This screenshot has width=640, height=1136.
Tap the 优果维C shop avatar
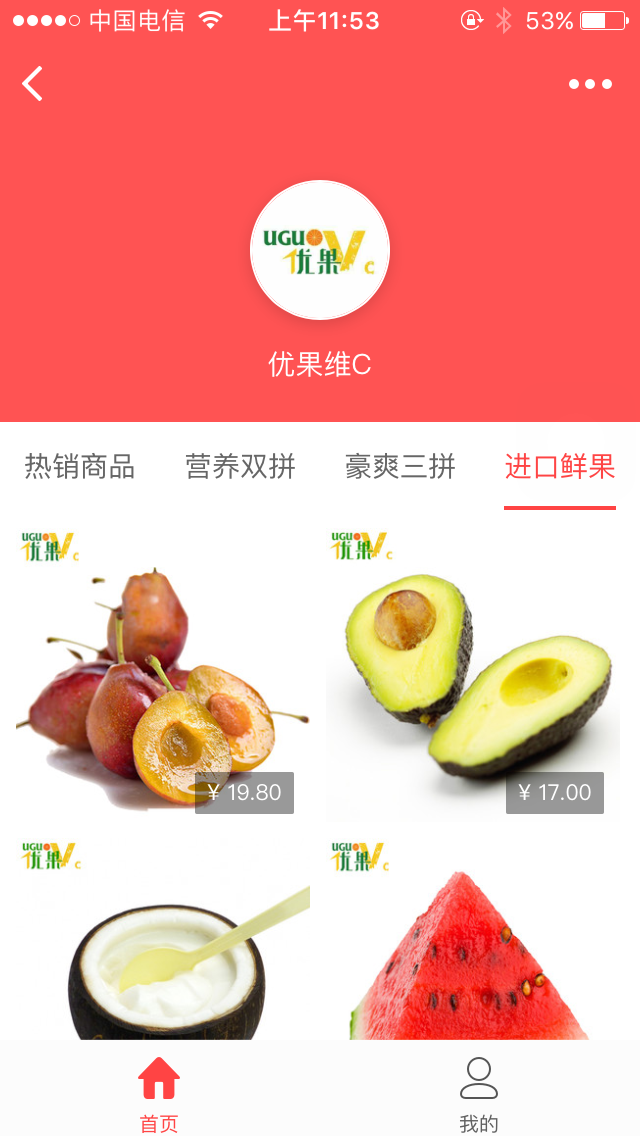point(320,250)
